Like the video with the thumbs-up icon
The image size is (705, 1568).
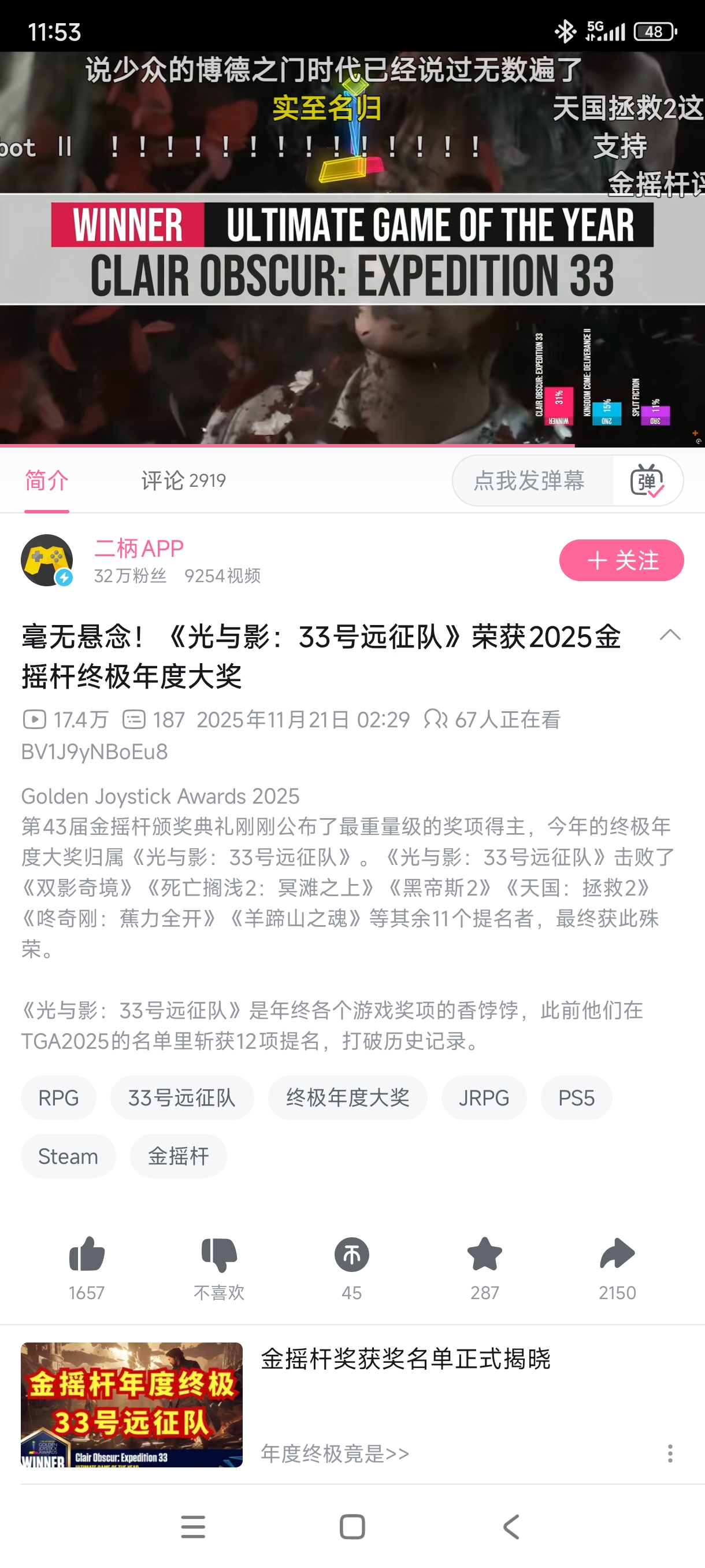[86, 1254]
